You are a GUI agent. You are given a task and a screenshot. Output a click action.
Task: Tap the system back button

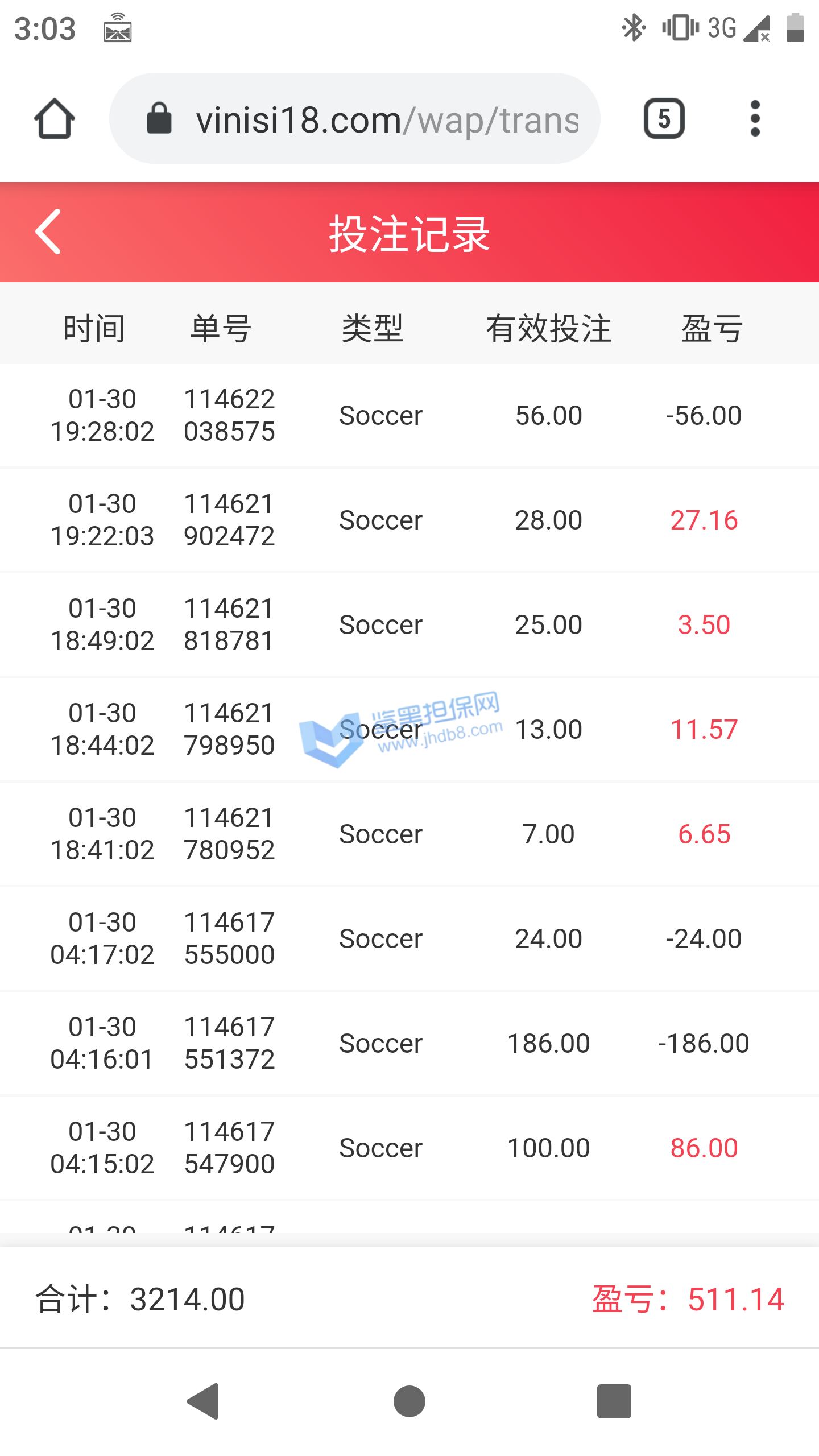point(204,1401)
